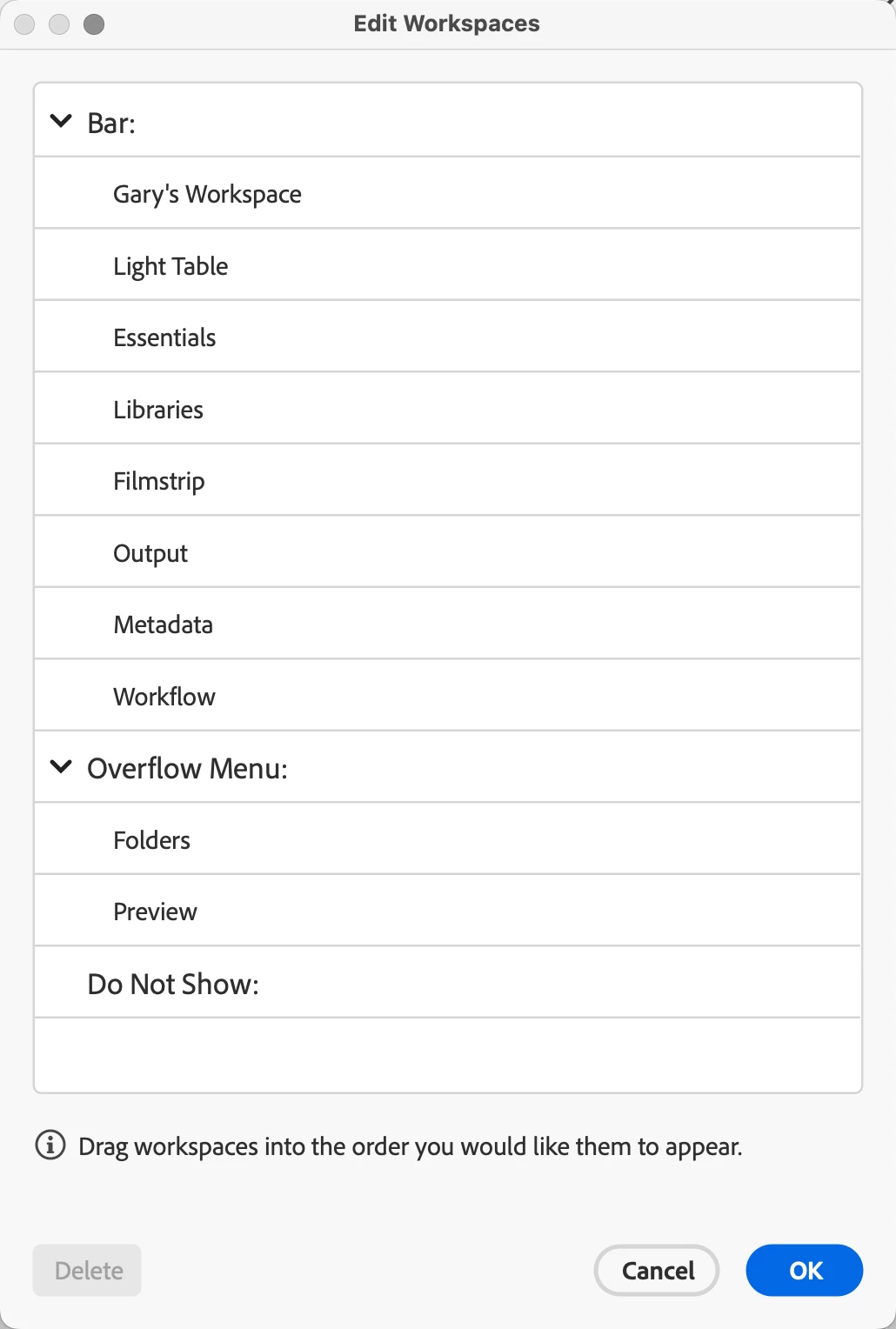Viewport: 896px width, 1329px height.
Task: Select the Light Table workspace
Action: tap(171, 266)
